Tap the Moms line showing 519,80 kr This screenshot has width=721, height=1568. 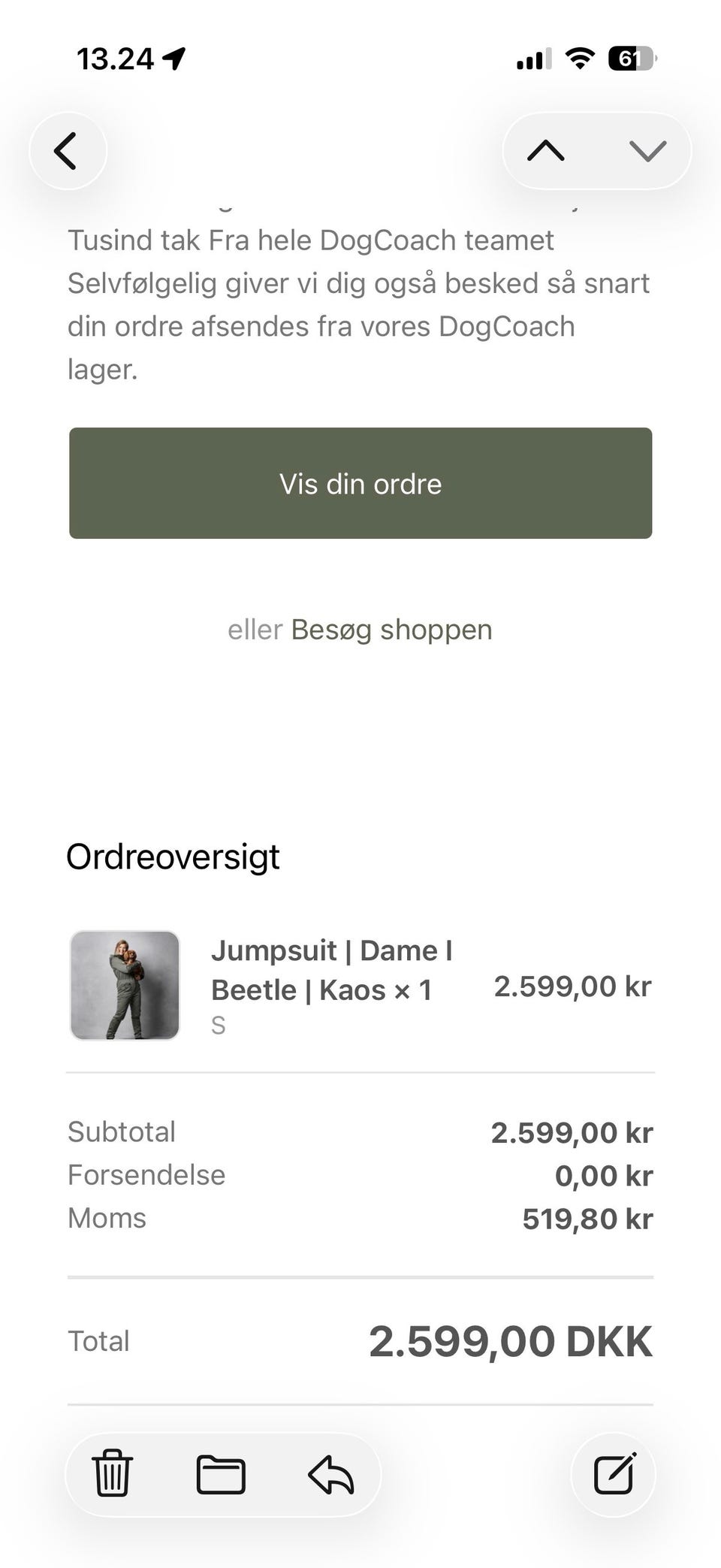coord(588,1217)
